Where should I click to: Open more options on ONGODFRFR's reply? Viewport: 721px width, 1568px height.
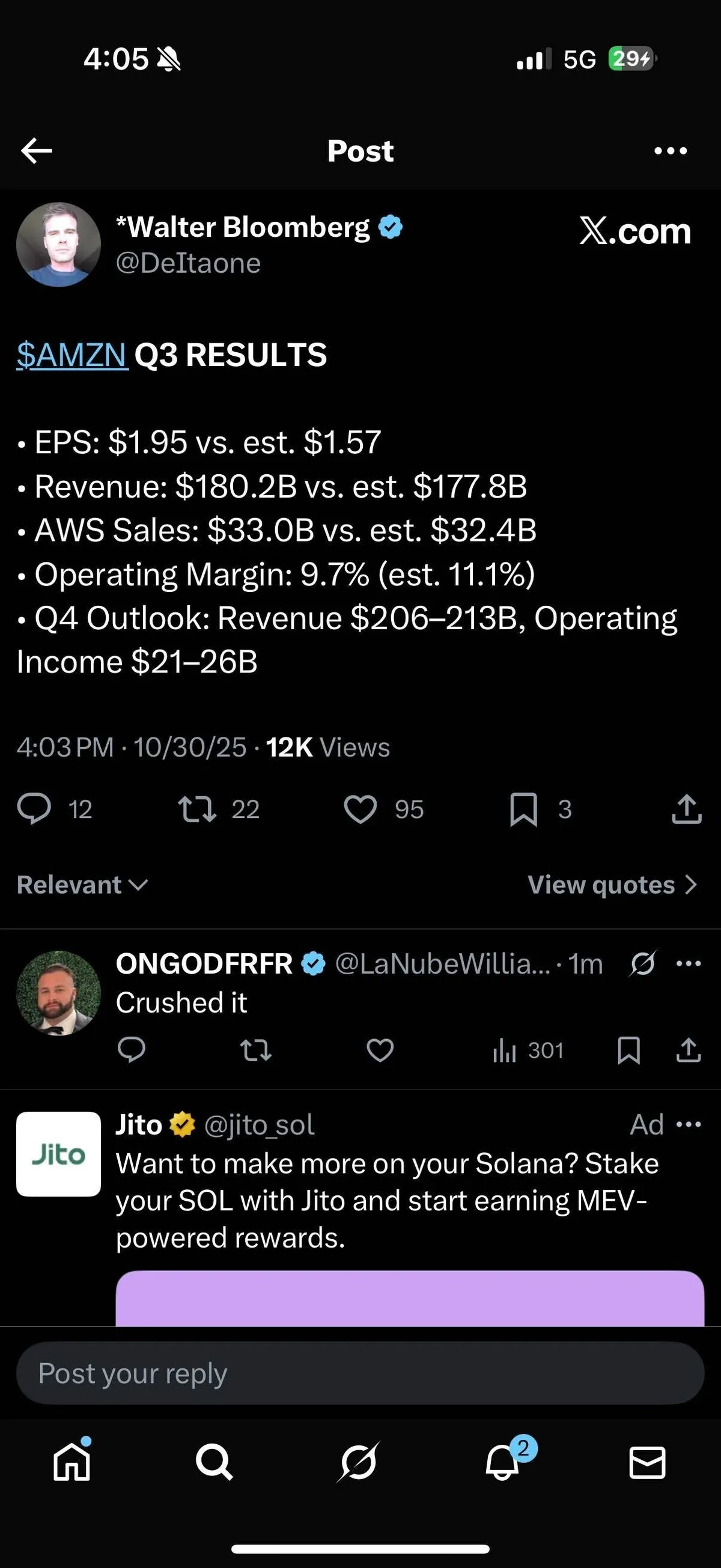[x=688, y=963]
